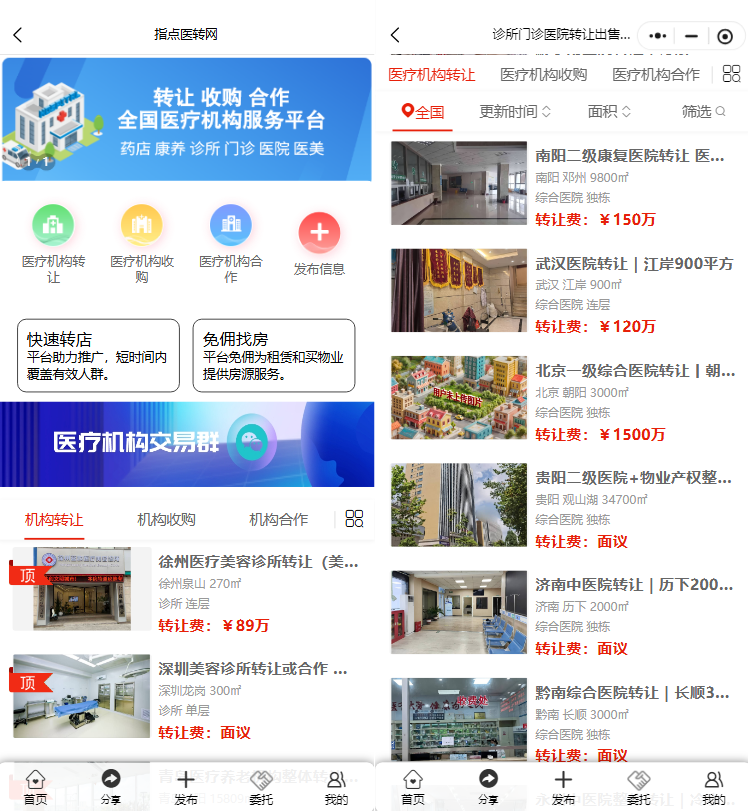
Task: Sort listings by 面积
Action: click(609, 112)
